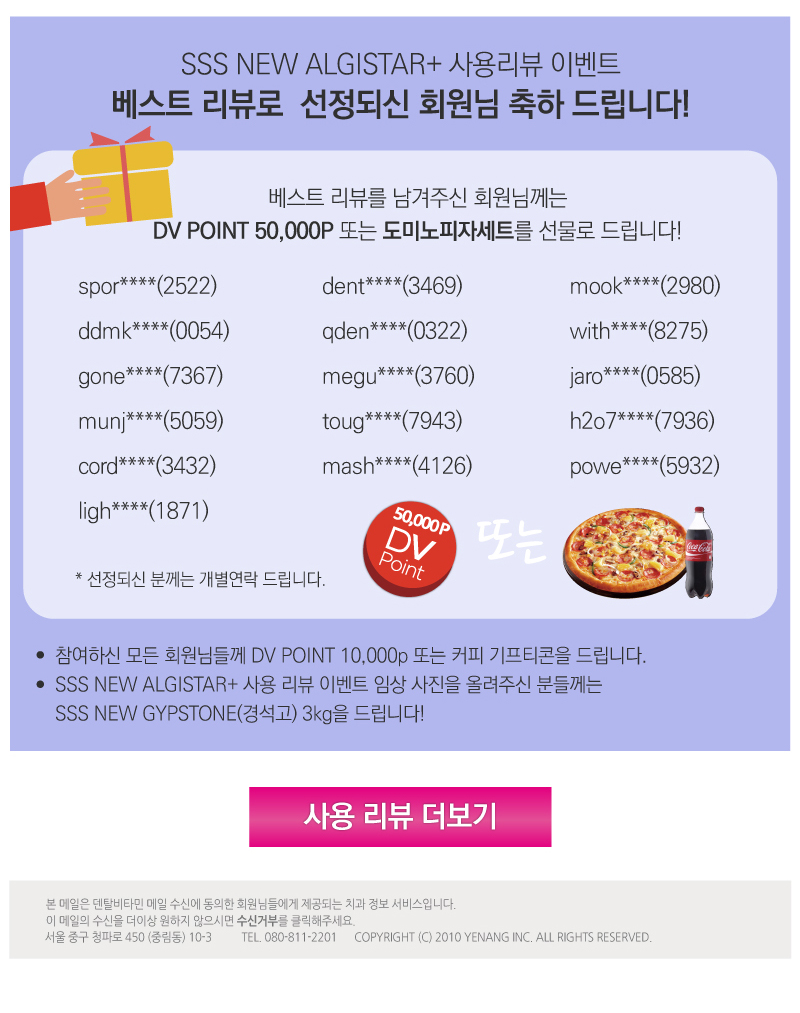Tap the 수신거부 unsubscribe link

(x=257, y=920)
